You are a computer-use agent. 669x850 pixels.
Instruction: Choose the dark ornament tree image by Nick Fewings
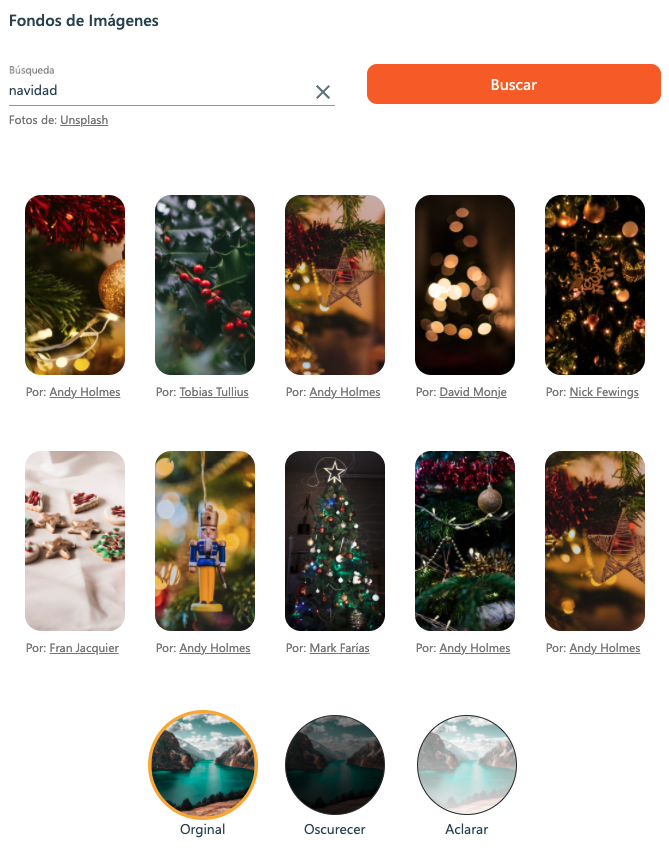point(595,285)
